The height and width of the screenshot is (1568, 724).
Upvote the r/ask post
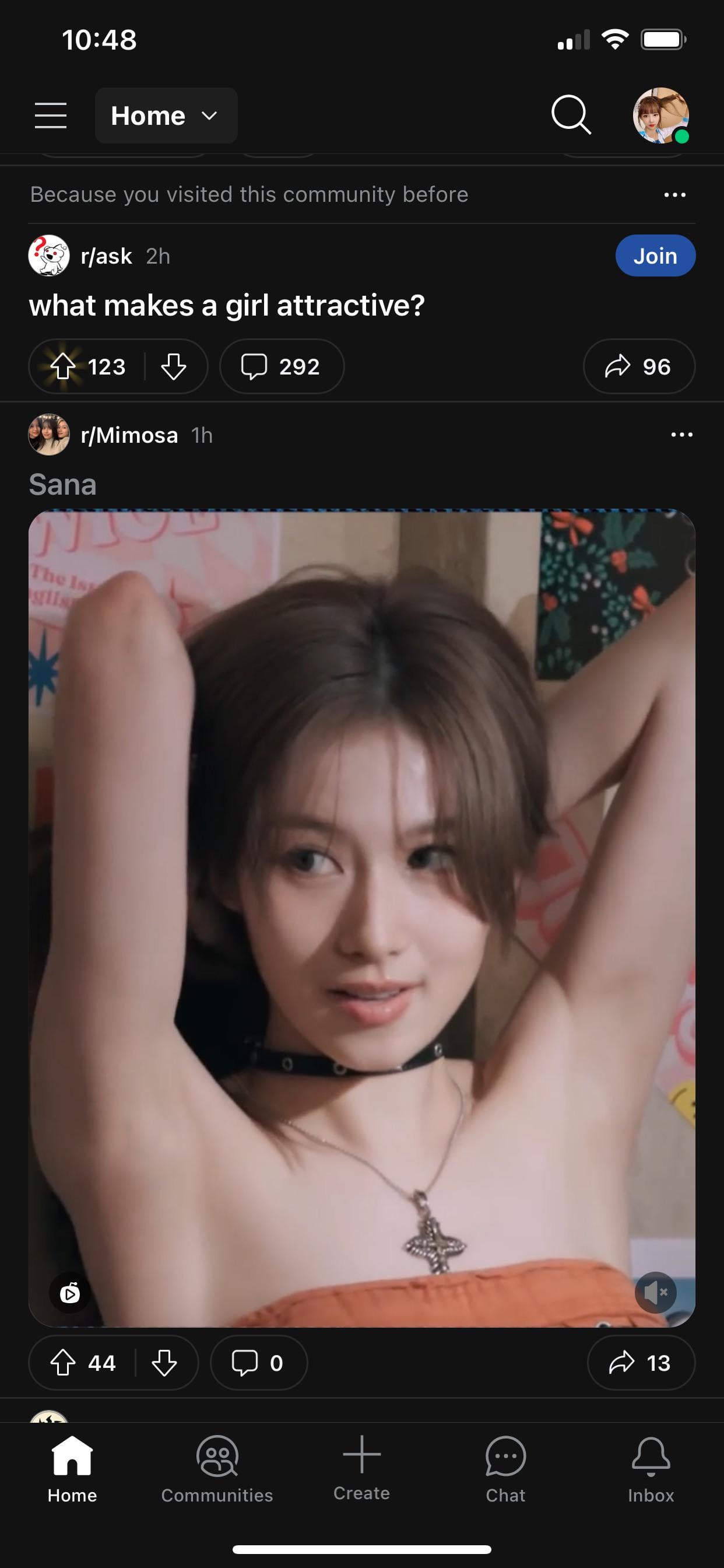(x=63, y=366)
